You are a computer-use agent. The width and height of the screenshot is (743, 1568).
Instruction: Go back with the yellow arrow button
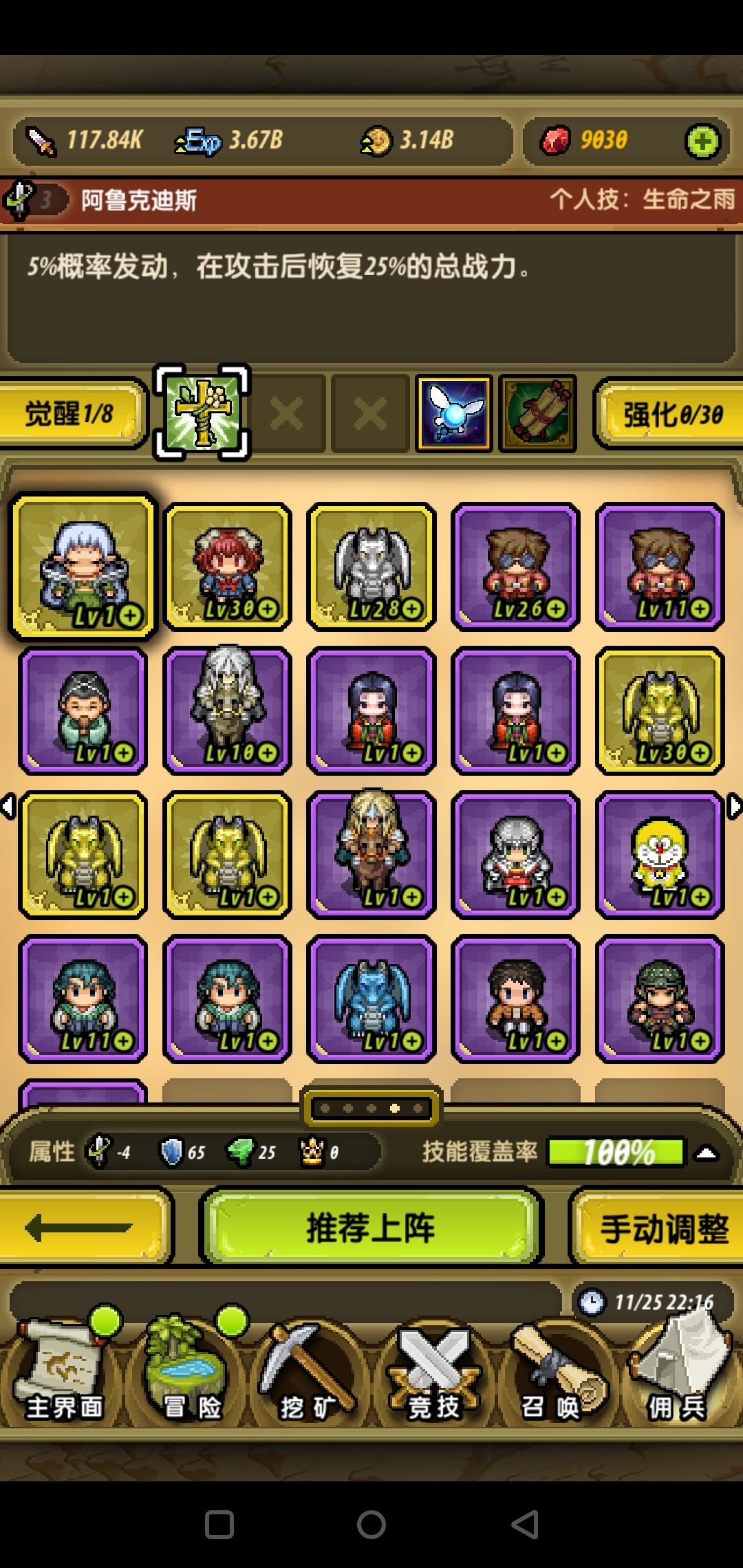click(x=81, y=1228)
